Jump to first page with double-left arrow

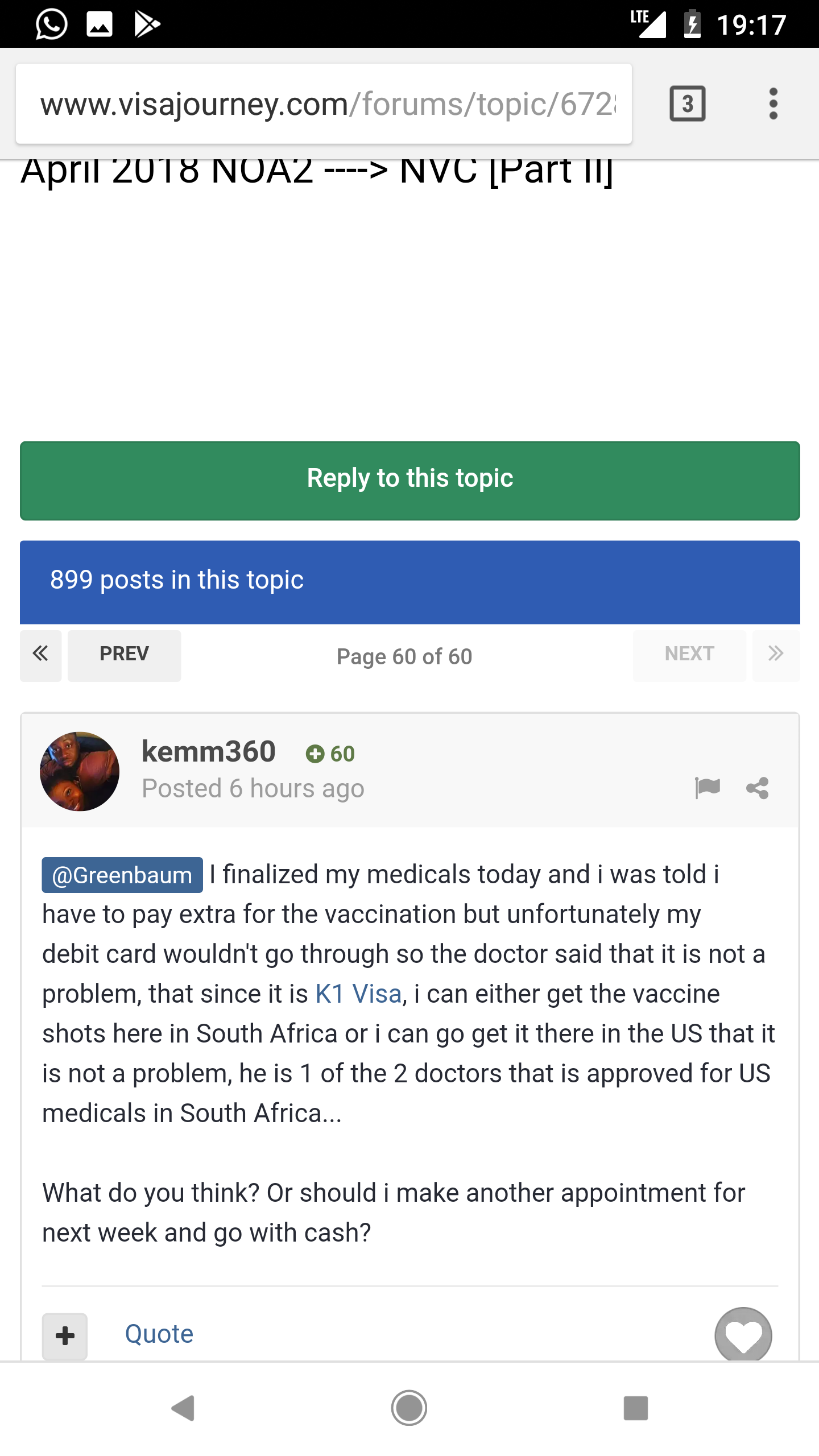click(x=40, y=655)
